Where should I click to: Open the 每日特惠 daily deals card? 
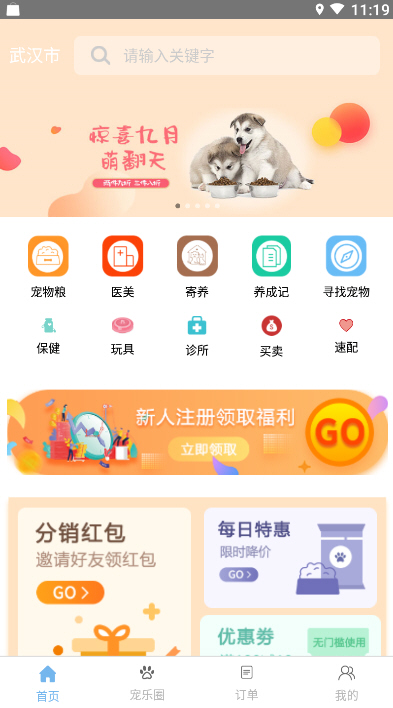click(x=290, y=558)
